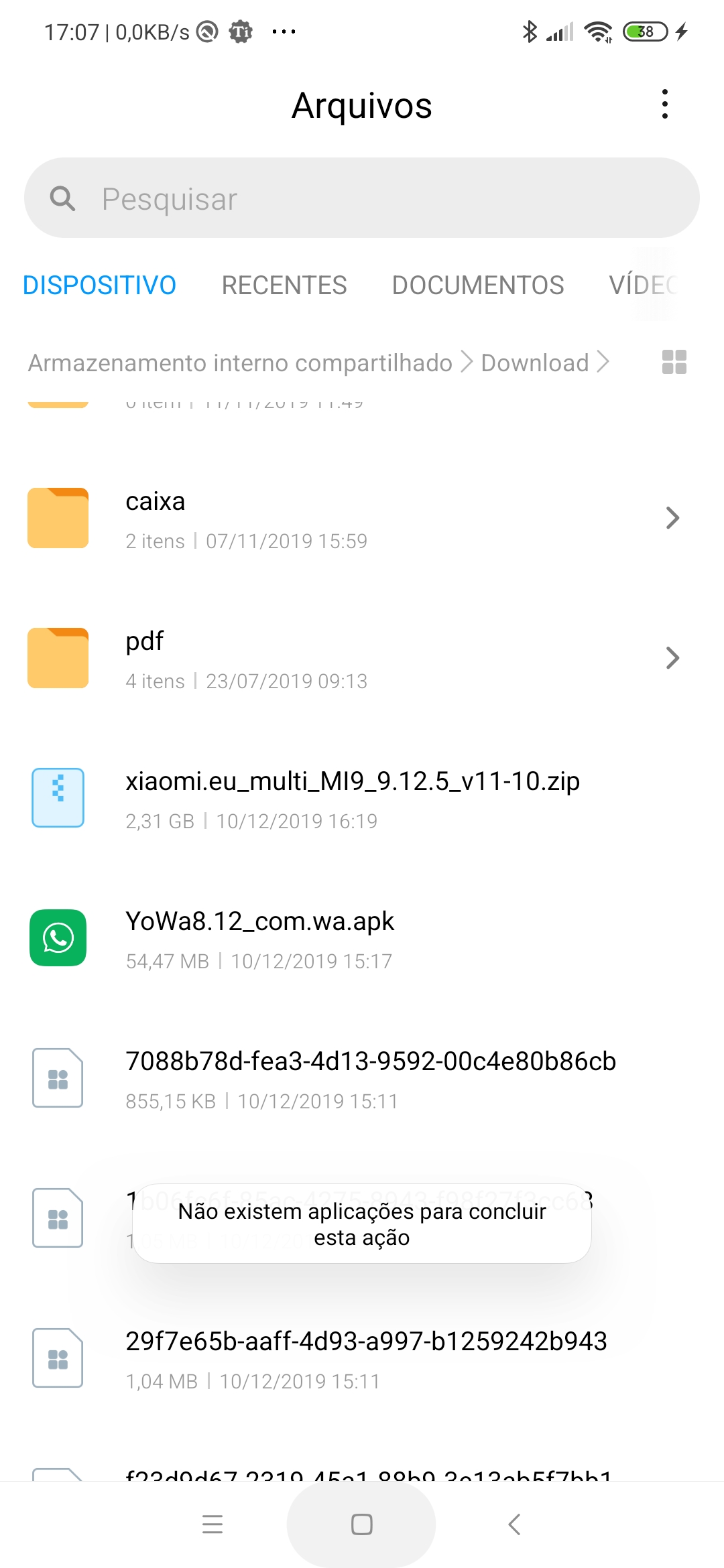Open file starting with 29f7e65b-aaff
The height and width of the screenshot is (1568, 724).
point(362,1359)
